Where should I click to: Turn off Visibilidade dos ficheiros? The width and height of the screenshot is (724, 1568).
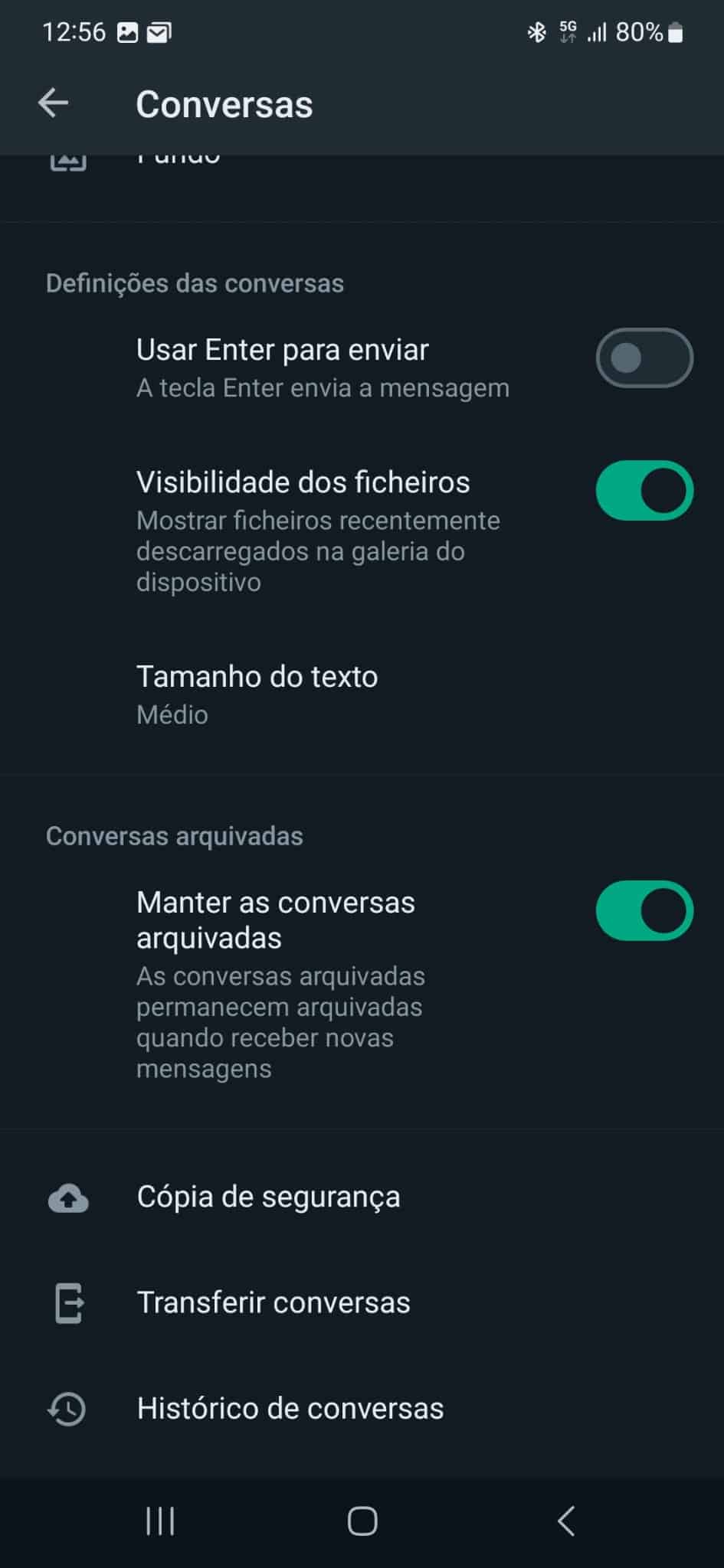point(644,490)
